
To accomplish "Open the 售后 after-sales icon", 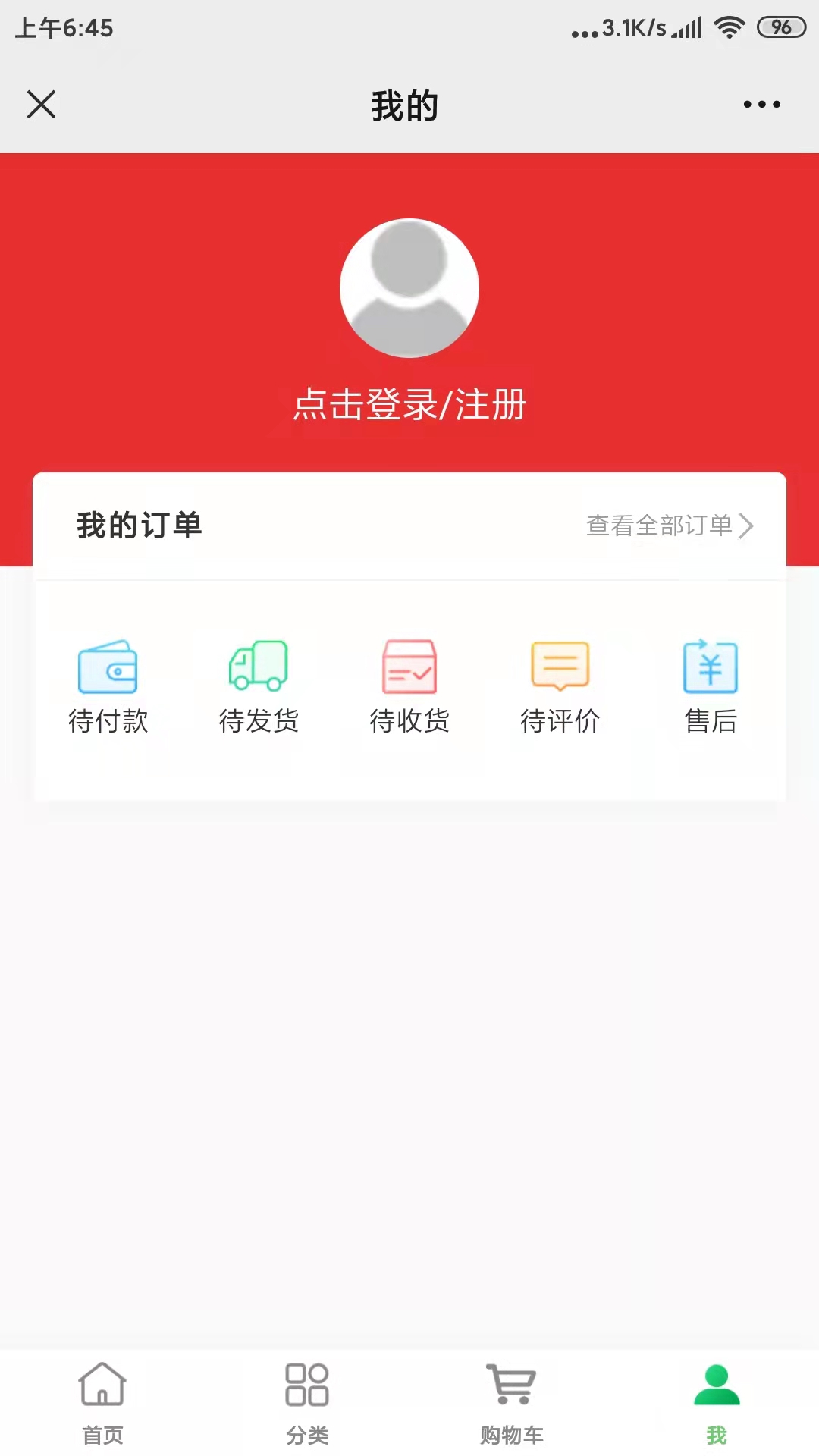I will pyautogui.click(x=711, y=667).
